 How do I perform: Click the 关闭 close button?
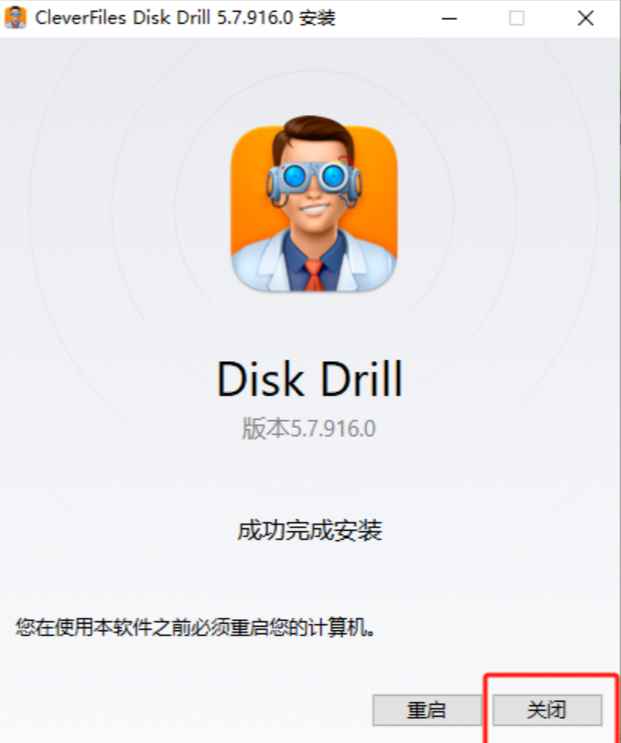pos(547,710)
